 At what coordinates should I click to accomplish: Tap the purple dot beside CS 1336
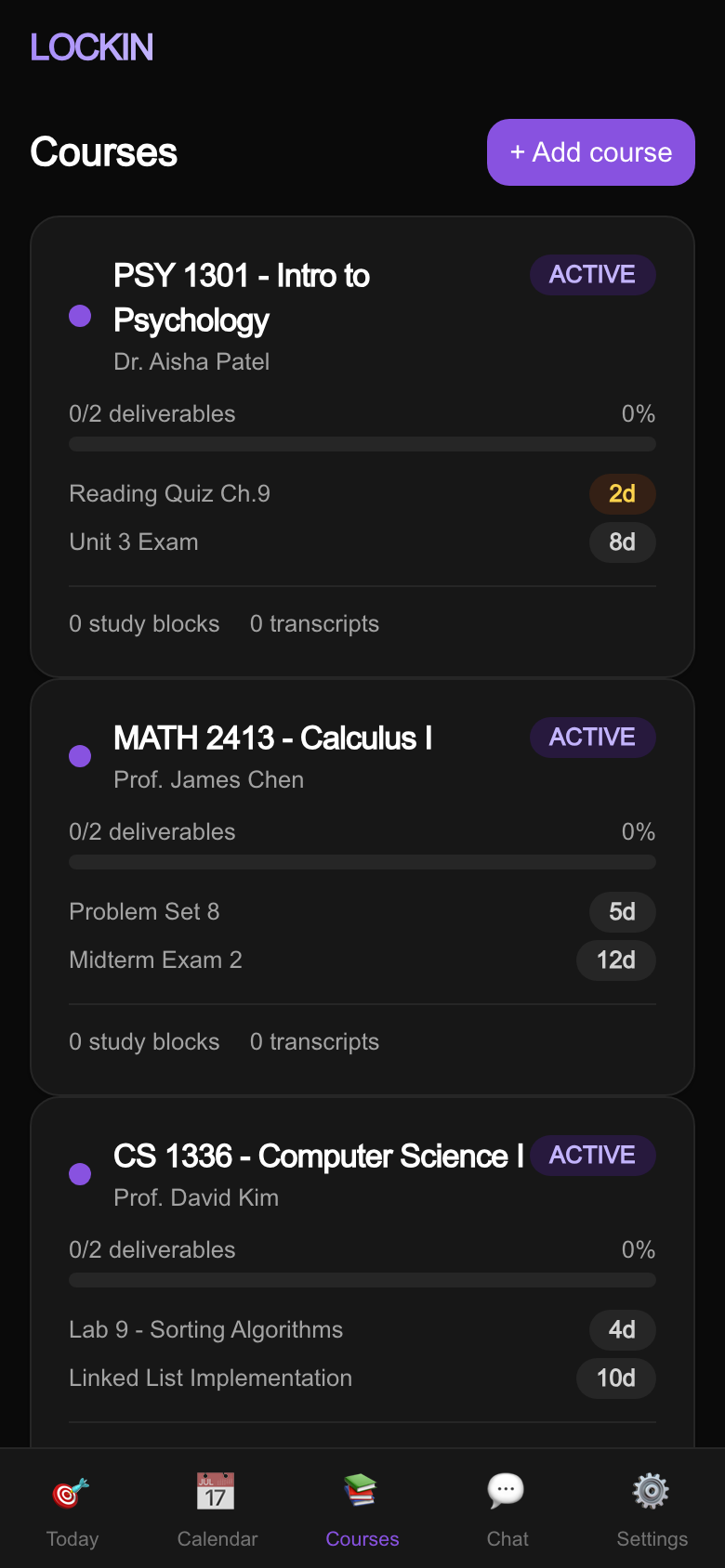tap(80, 1174)
